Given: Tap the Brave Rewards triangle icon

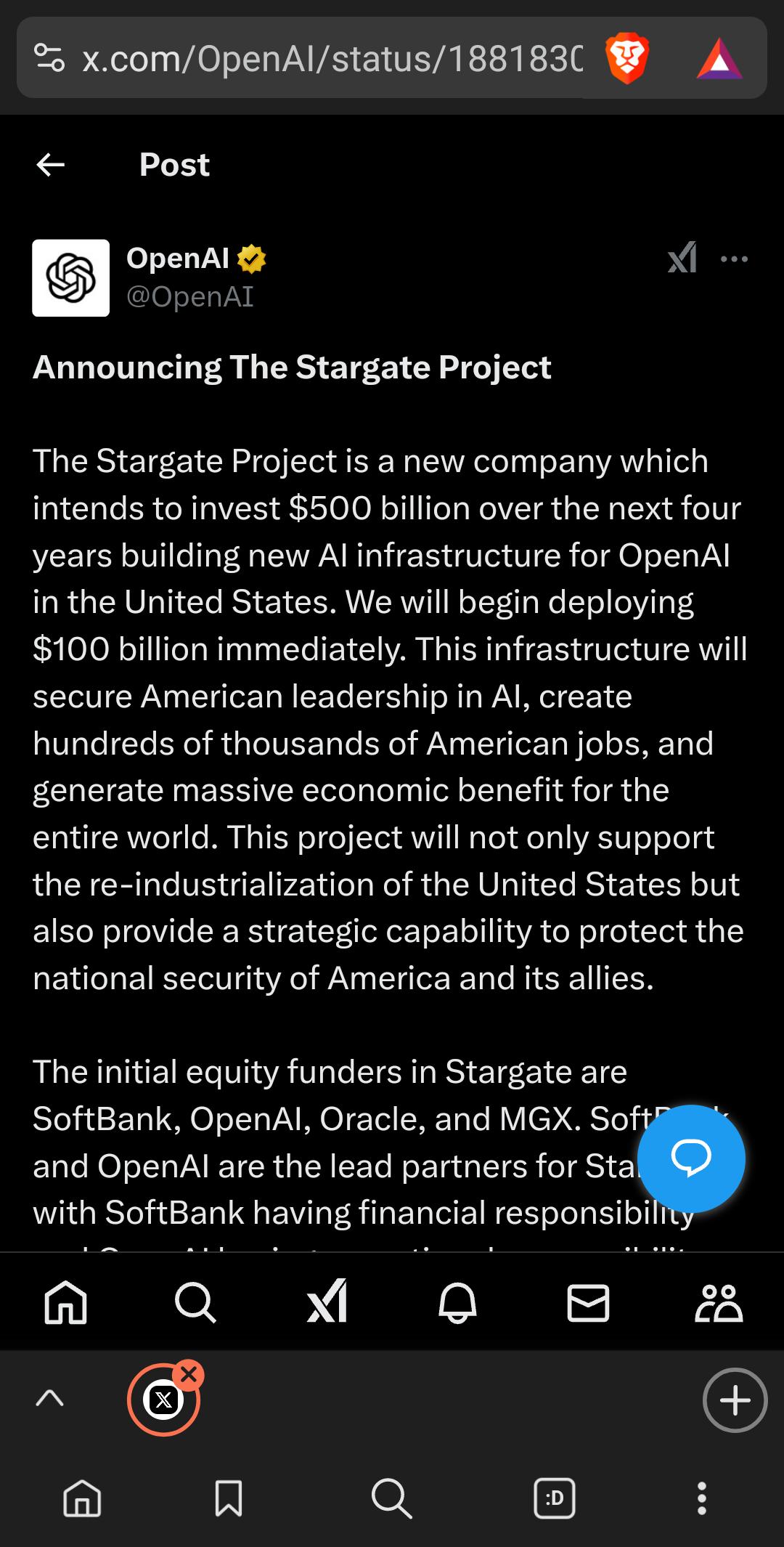Looking at the screenshot, I should 719,58.
